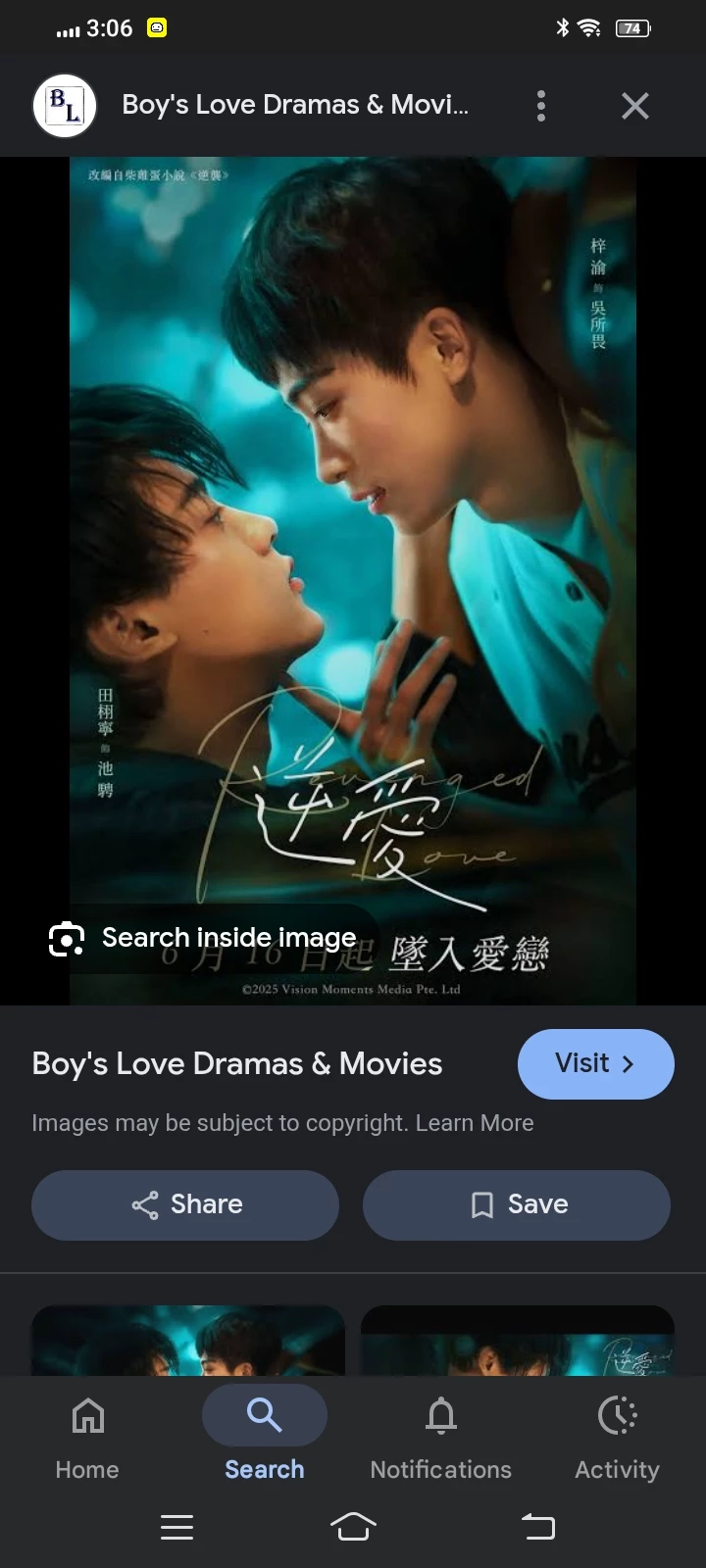Save this image to collections
706x1568 pixels.
(x=517, y=1204)
